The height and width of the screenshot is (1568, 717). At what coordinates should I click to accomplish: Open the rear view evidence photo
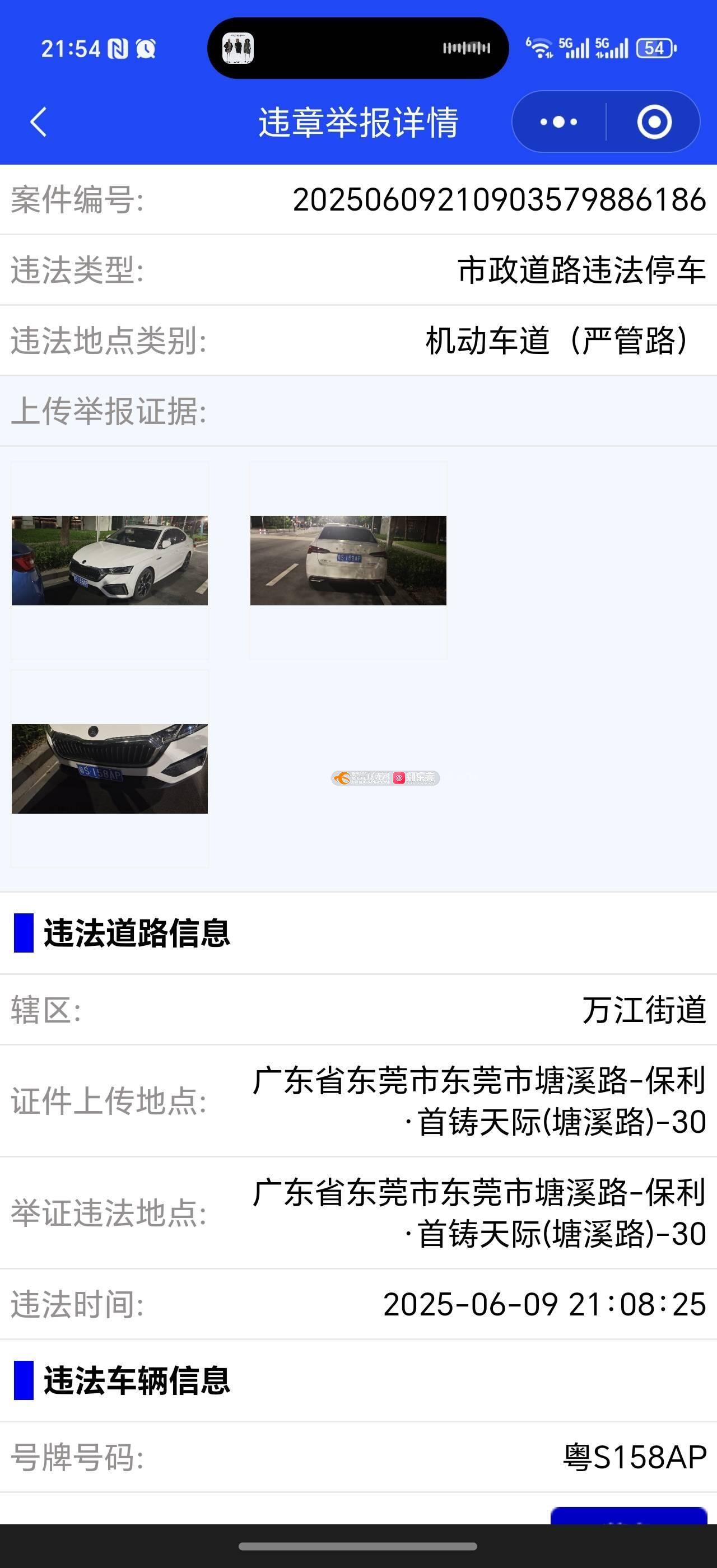tap(348, 560)
